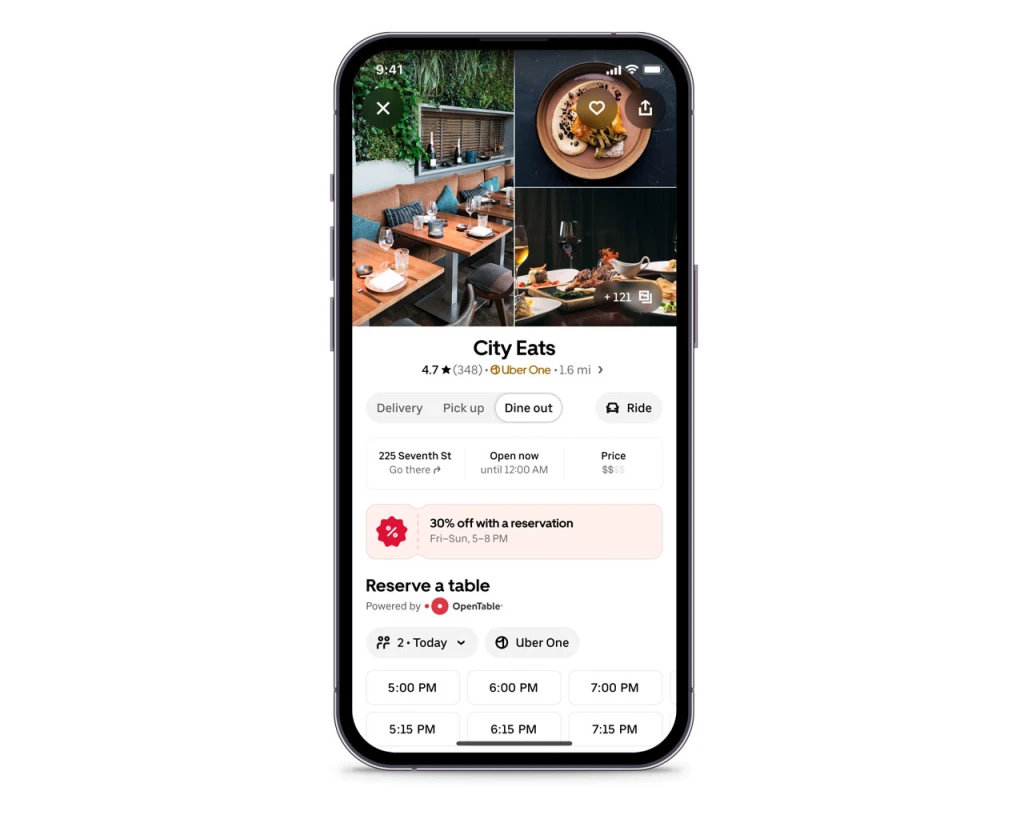Switch to the Pick up option
1024x819 pixels.
tap(463, 408)
